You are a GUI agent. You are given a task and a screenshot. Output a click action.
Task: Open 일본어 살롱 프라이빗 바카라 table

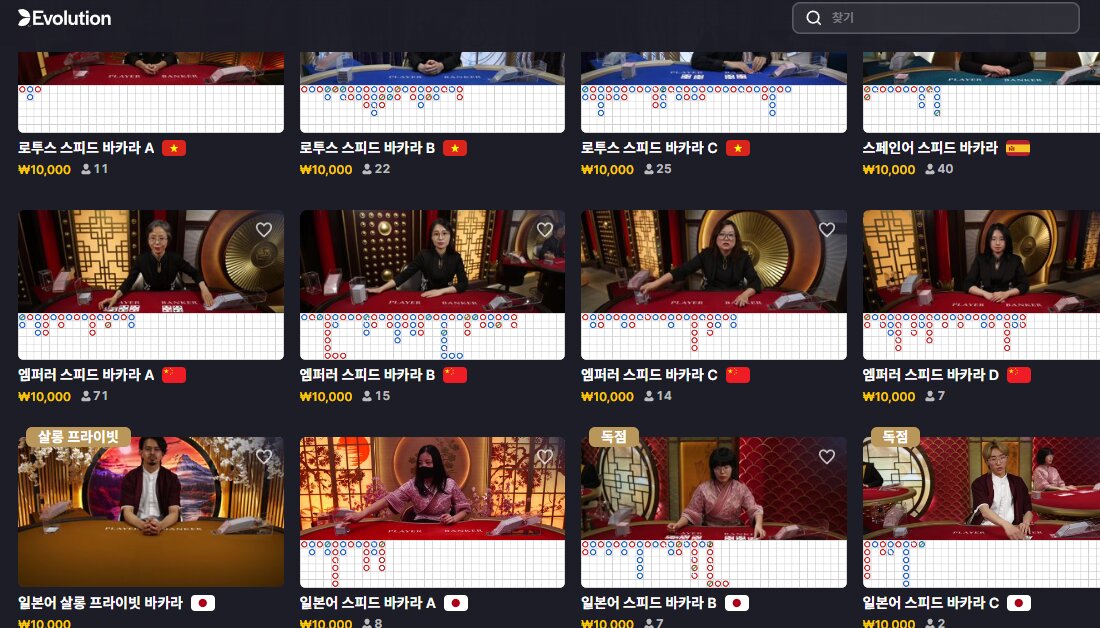[x=151, y=512]
